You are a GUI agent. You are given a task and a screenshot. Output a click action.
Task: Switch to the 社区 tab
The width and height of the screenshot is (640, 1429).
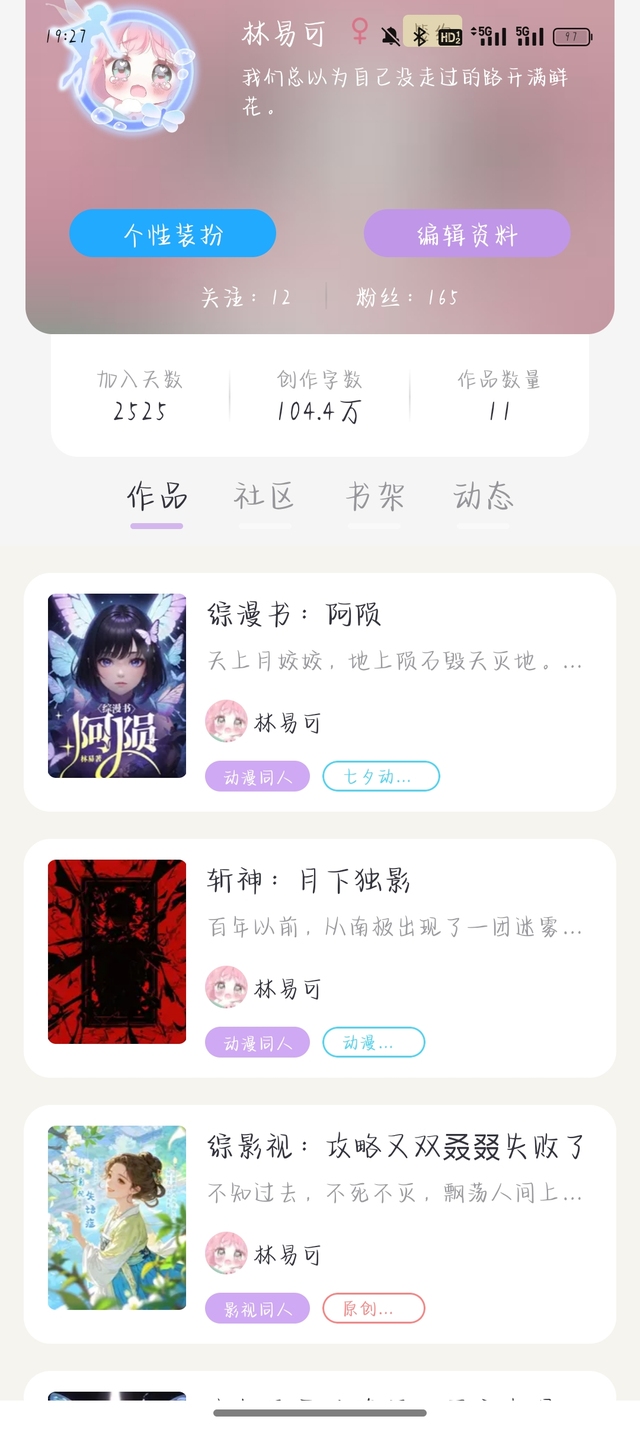[x=264, y=497]
